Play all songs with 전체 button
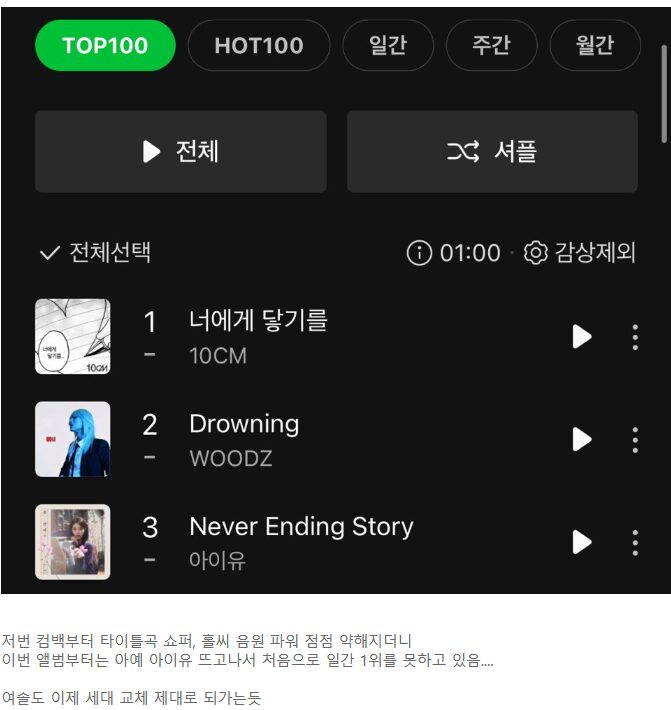 click(181, 151)
